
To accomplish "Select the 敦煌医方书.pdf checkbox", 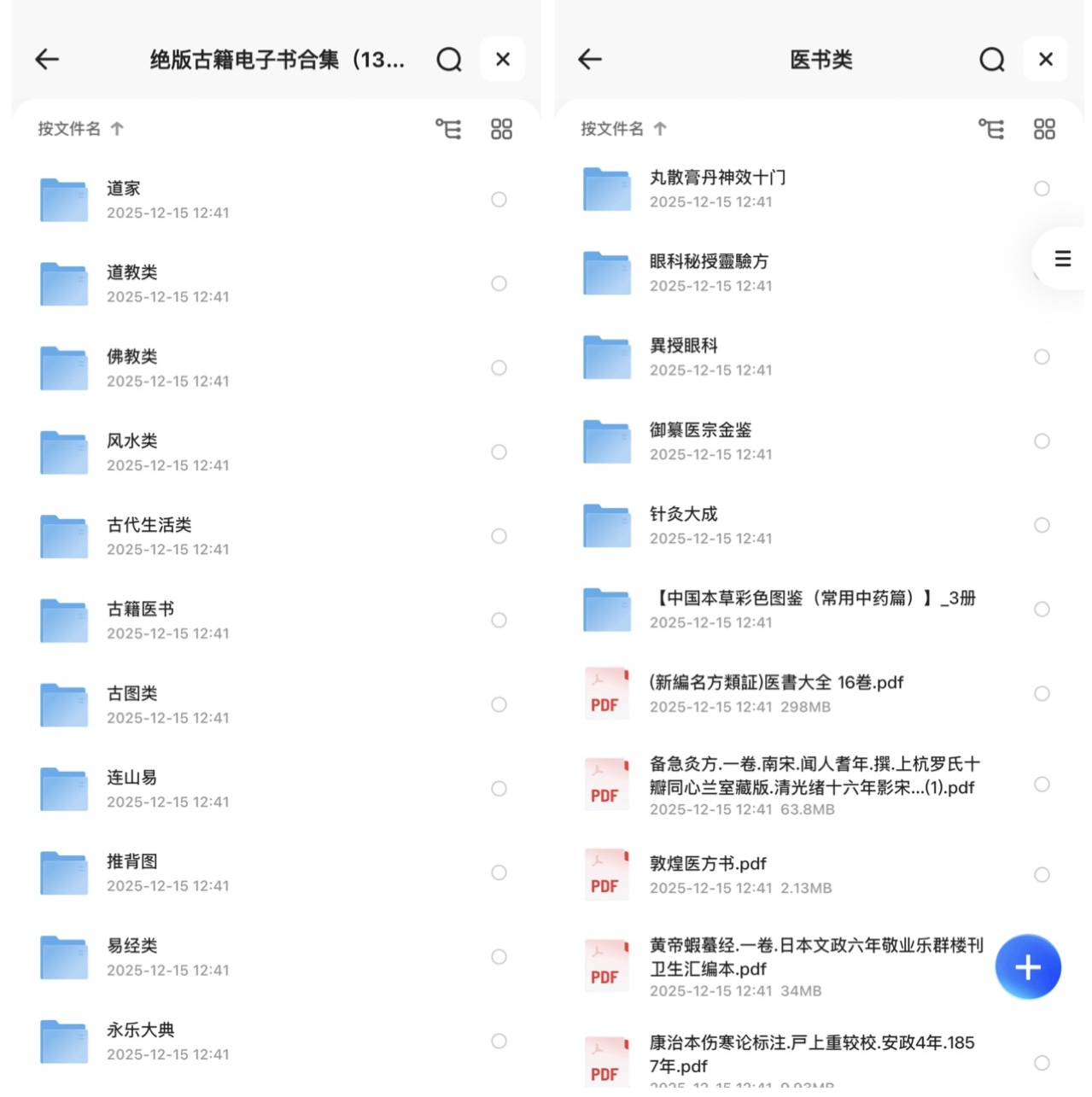I will [1042, 874].
